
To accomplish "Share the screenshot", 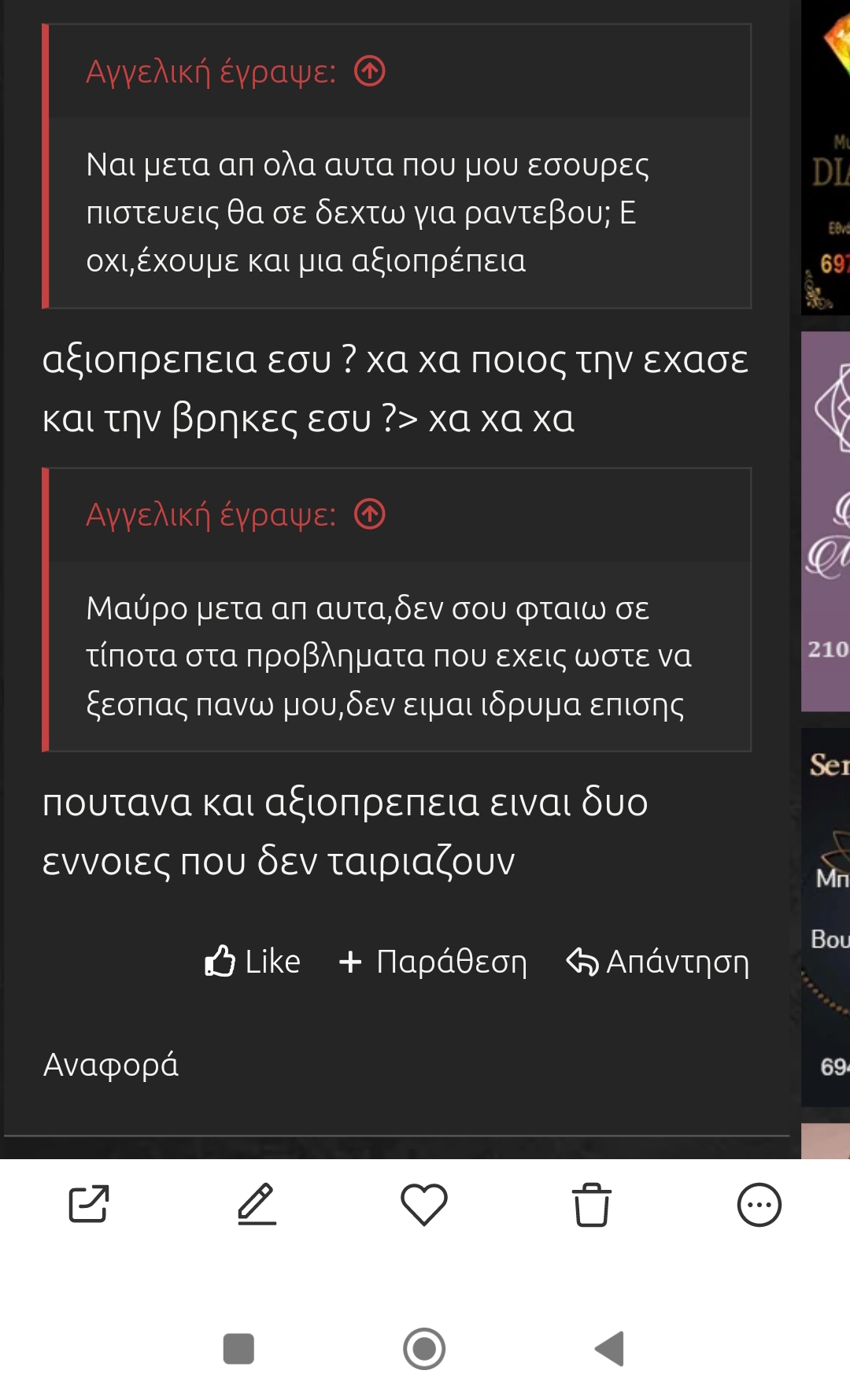I will pos(89,1204).
